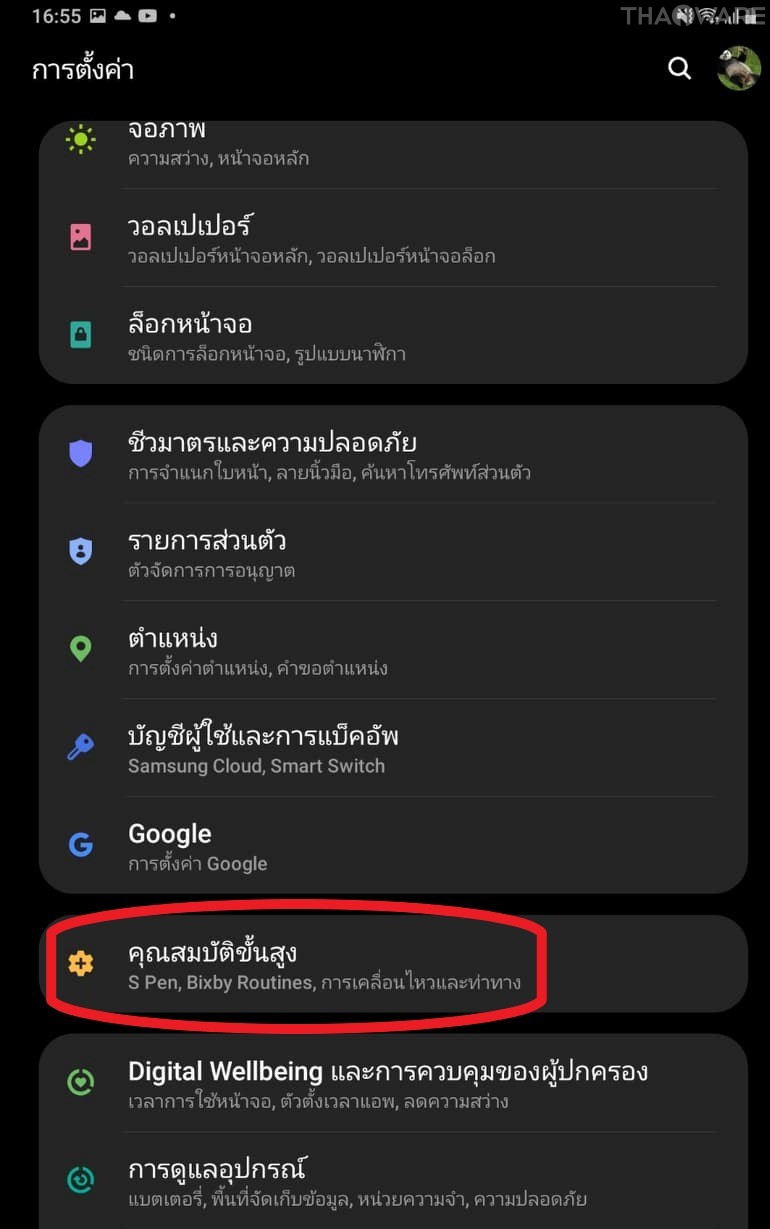This screenshot has width=770, height=1229.
Task: Open the settings search icon
Action: tap(679, 68)
